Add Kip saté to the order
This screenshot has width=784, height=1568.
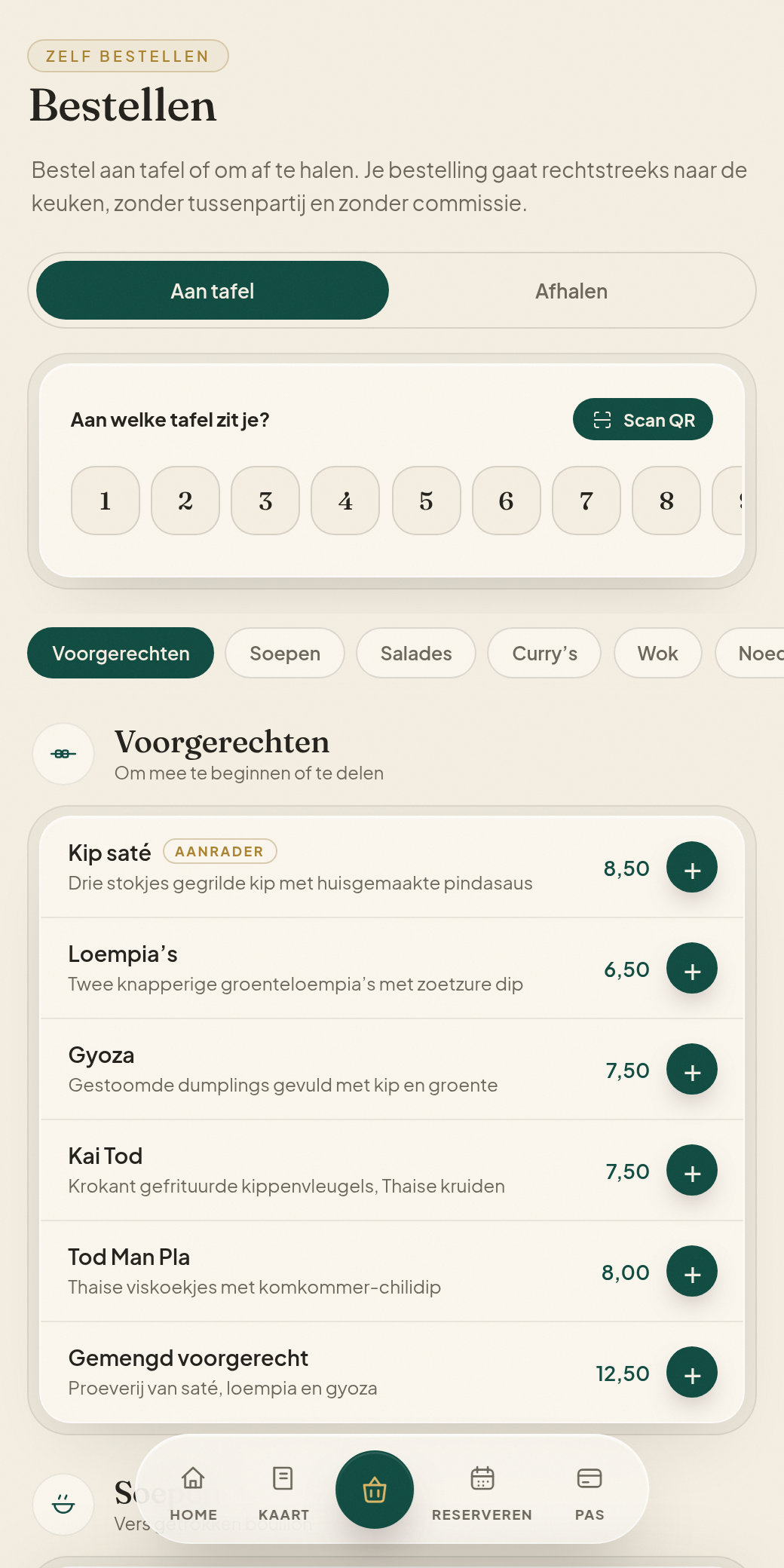(692, 867)
